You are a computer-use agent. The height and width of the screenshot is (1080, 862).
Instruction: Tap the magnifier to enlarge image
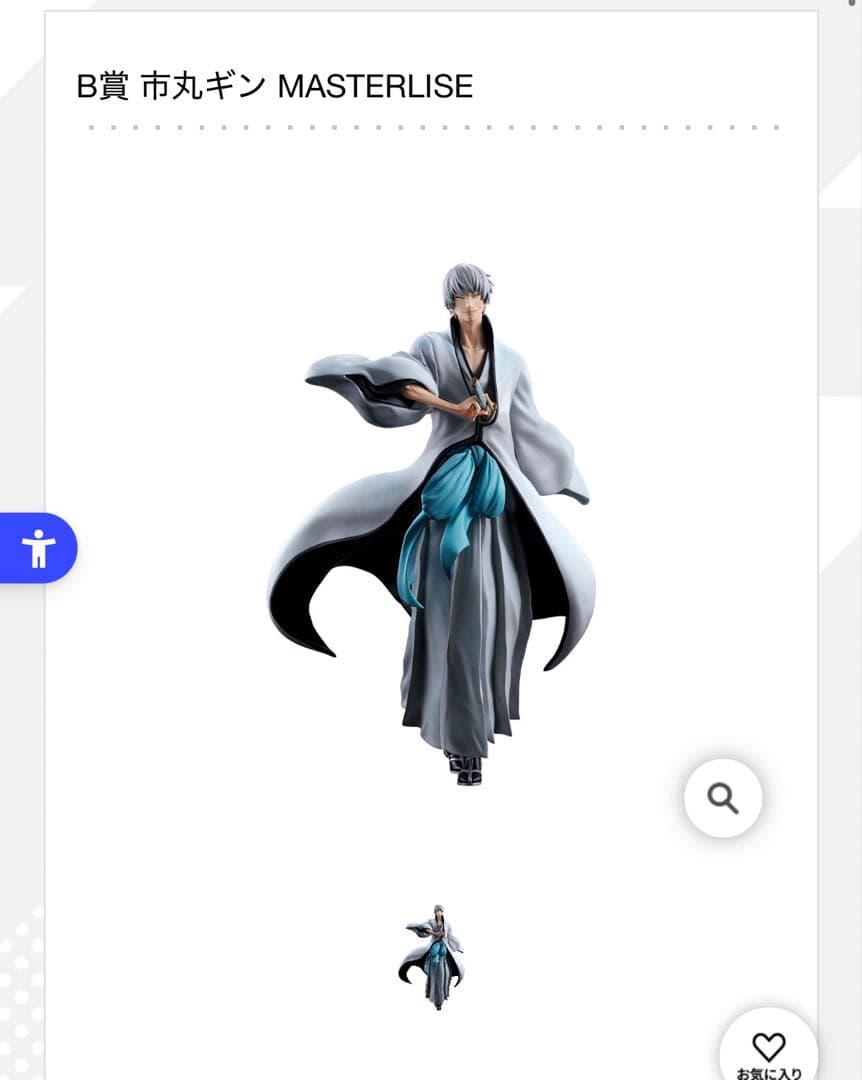pos(723,798)
